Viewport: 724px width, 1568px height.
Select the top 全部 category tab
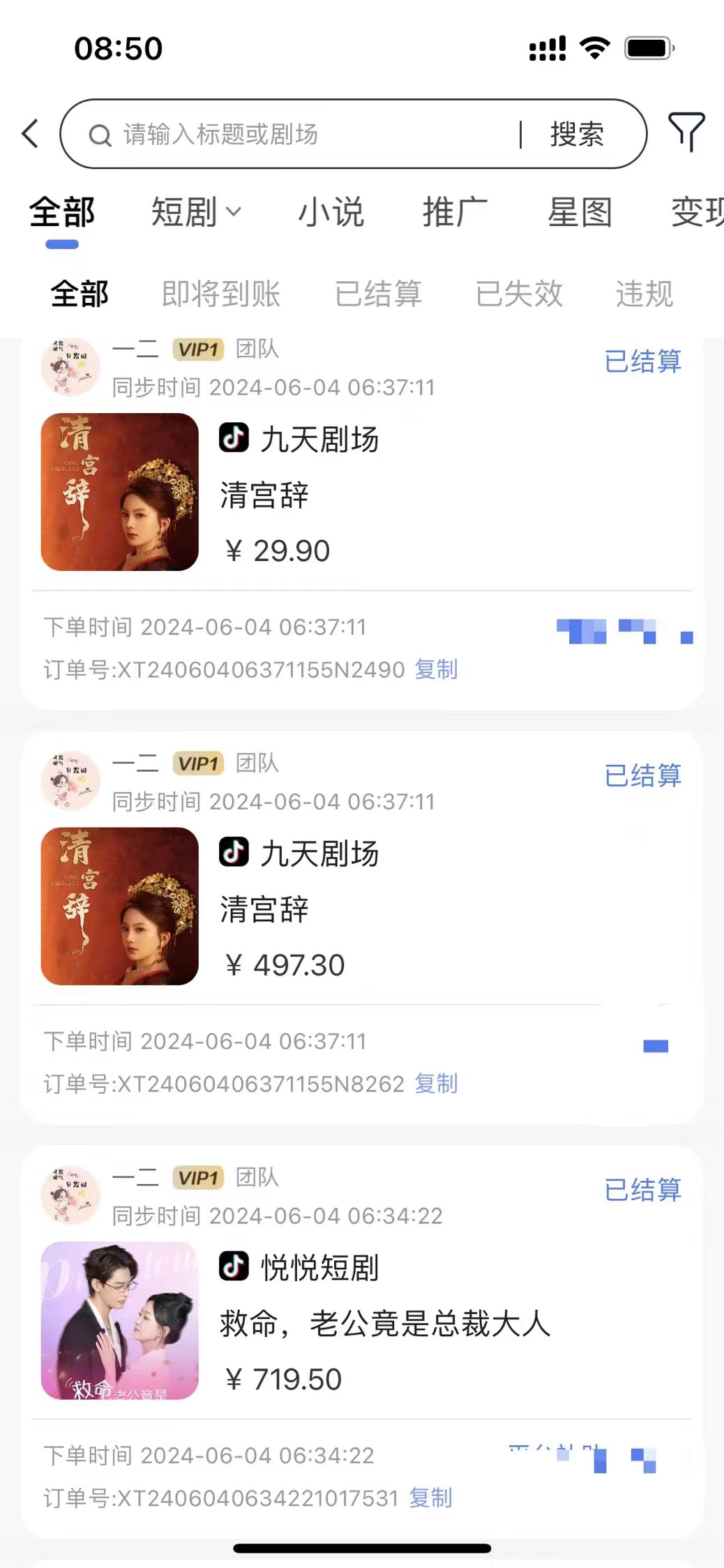[61, 212]
